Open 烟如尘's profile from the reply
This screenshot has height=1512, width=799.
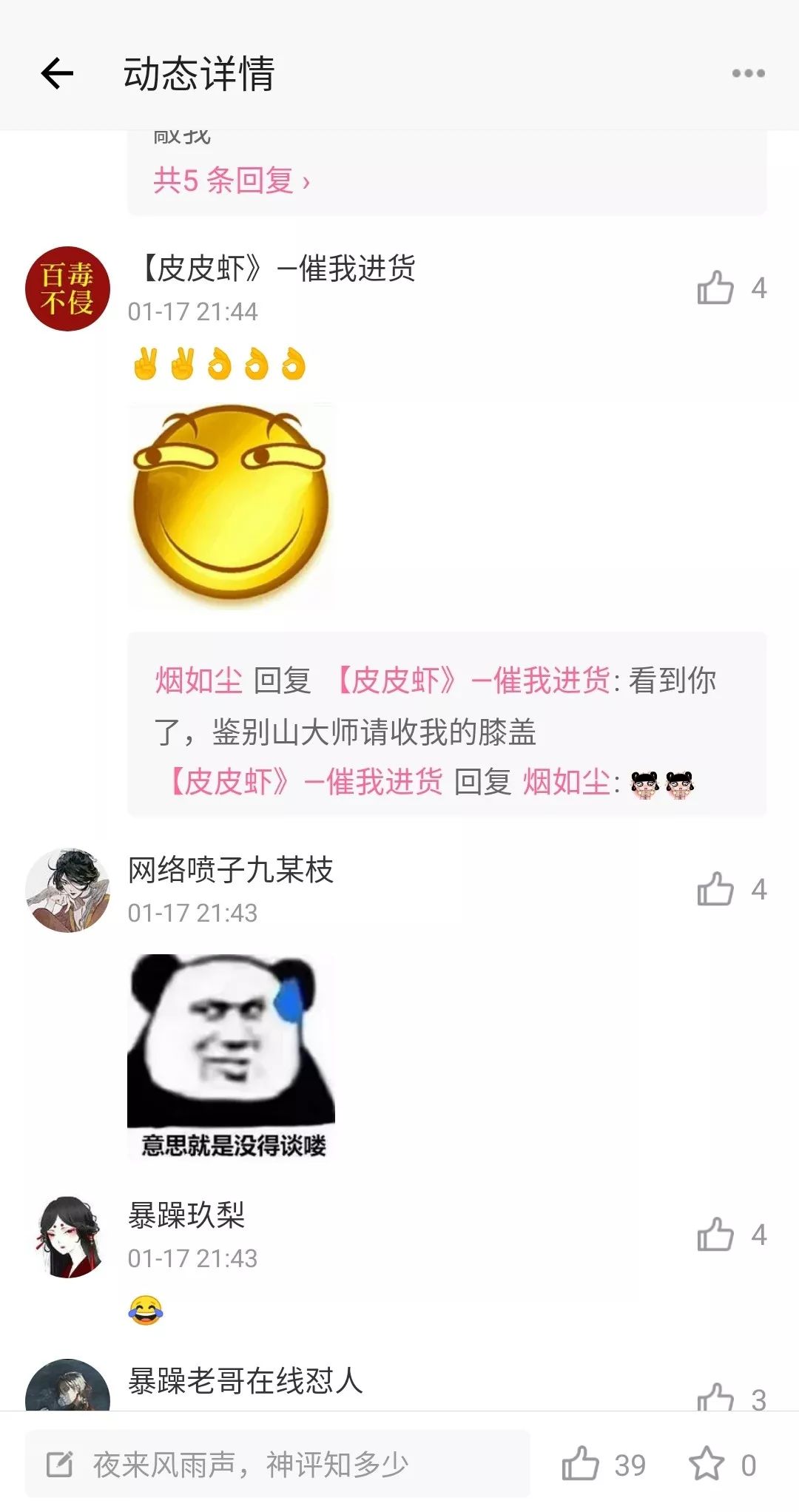198,681
